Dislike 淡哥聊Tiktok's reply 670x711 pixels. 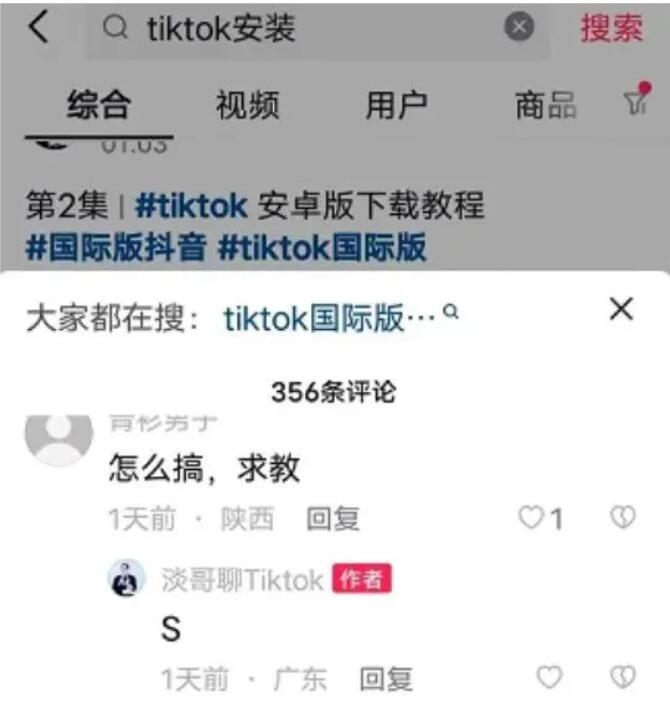click(622, 678)
